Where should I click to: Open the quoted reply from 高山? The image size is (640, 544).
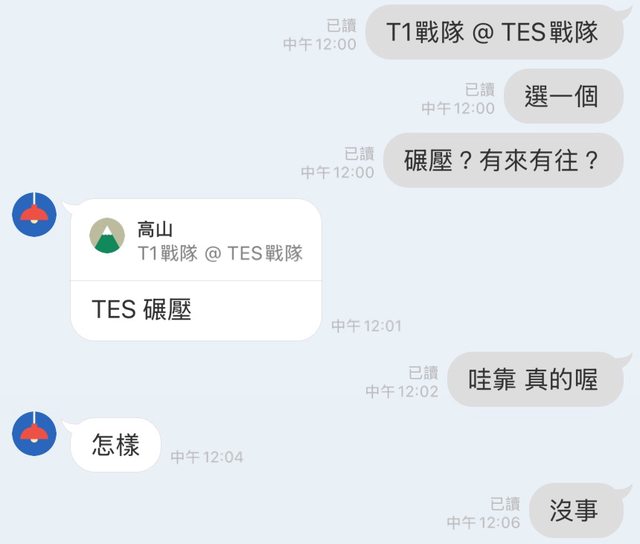(196, 241)
